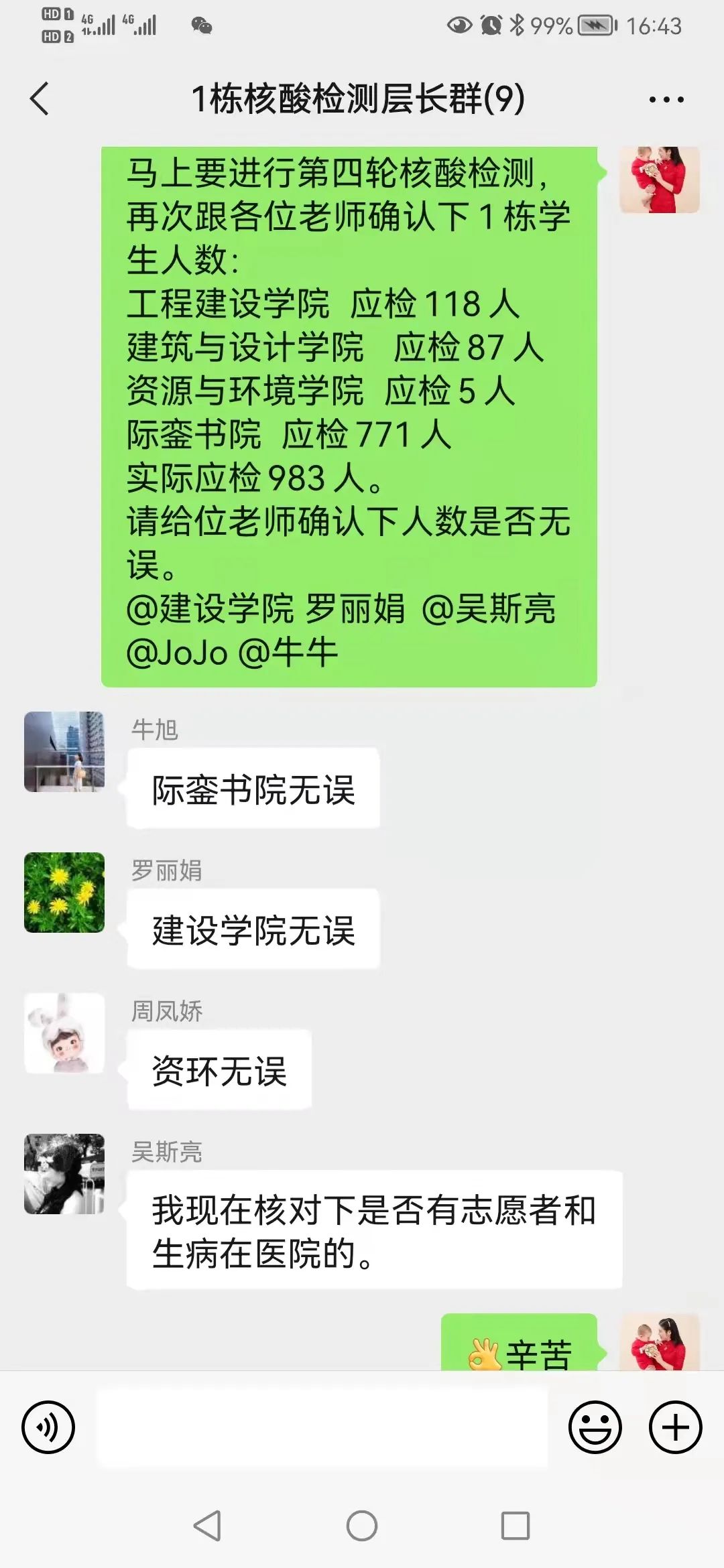724x1568 pixels.
Task: Open the recent apps view
Action: [516, 1526]
